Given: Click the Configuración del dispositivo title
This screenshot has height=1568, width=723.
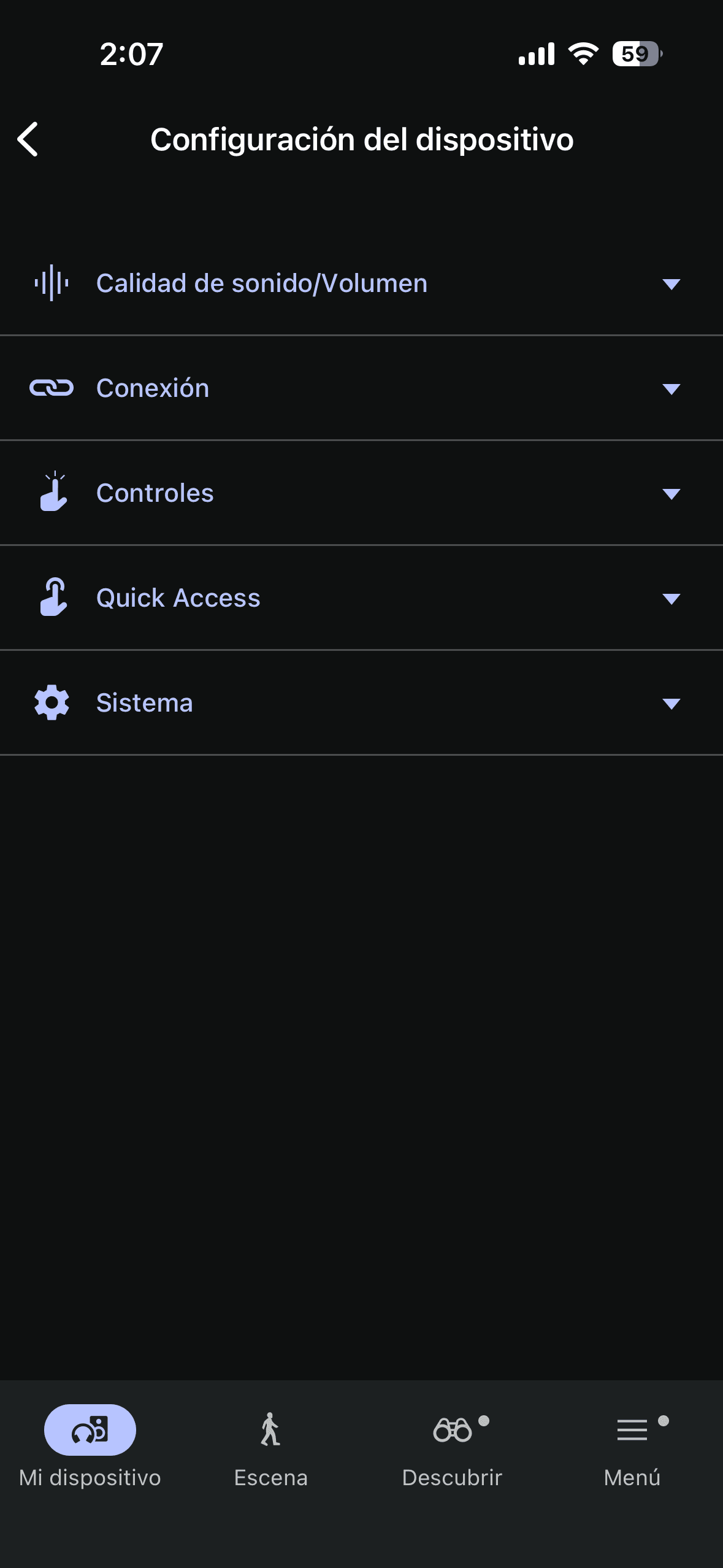Looking at the screenshot, I should 362,139.
